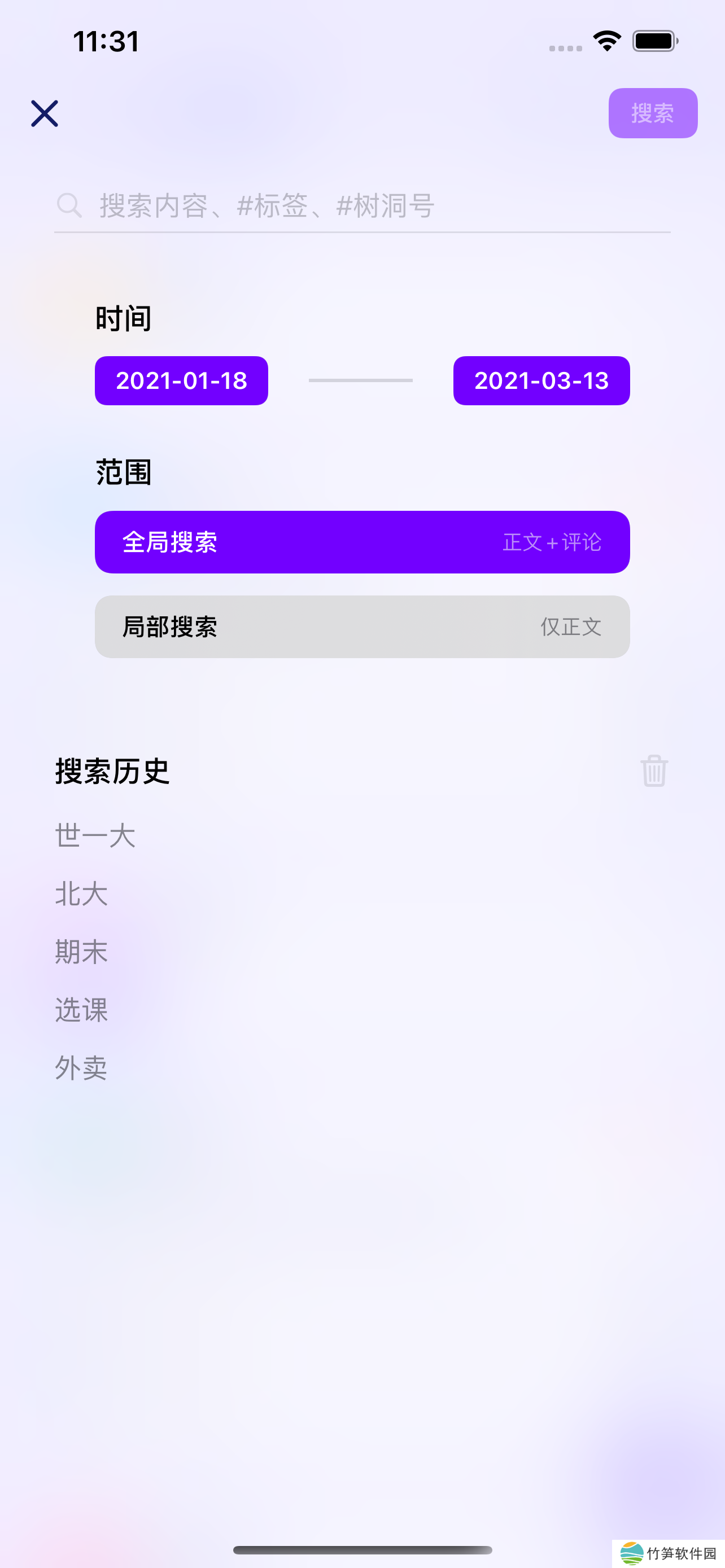
Task: Change start date 2021-01-18
Action: click(181, 380)
